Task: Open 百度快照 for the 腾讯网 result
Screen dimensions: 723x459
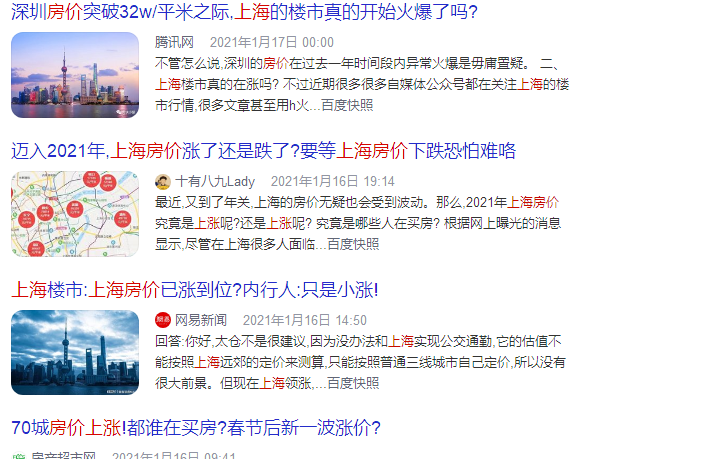Action: (x=349, y=104)
